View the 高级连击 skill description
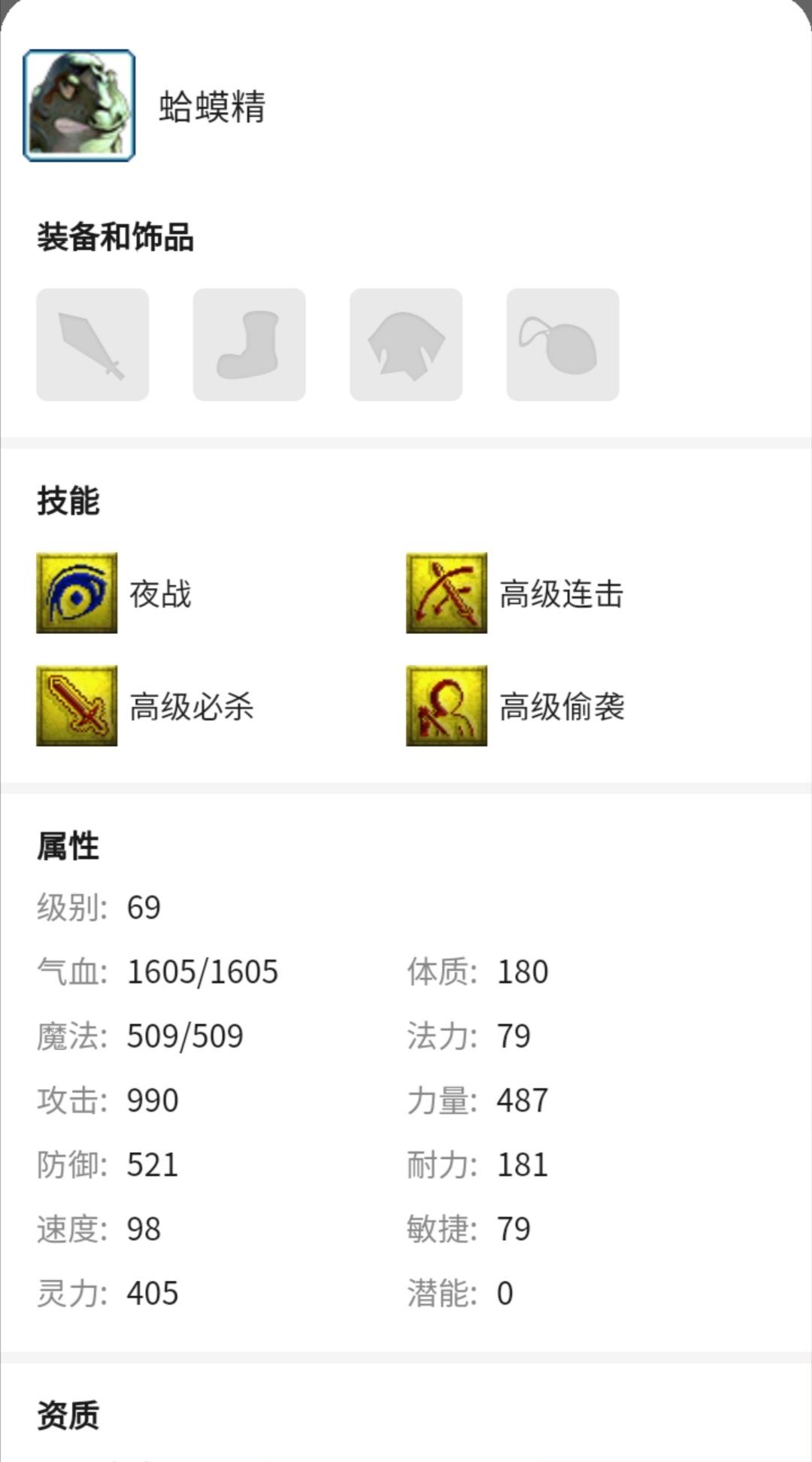The height and width of the screenshot is (1462, 812). [447, 593]
